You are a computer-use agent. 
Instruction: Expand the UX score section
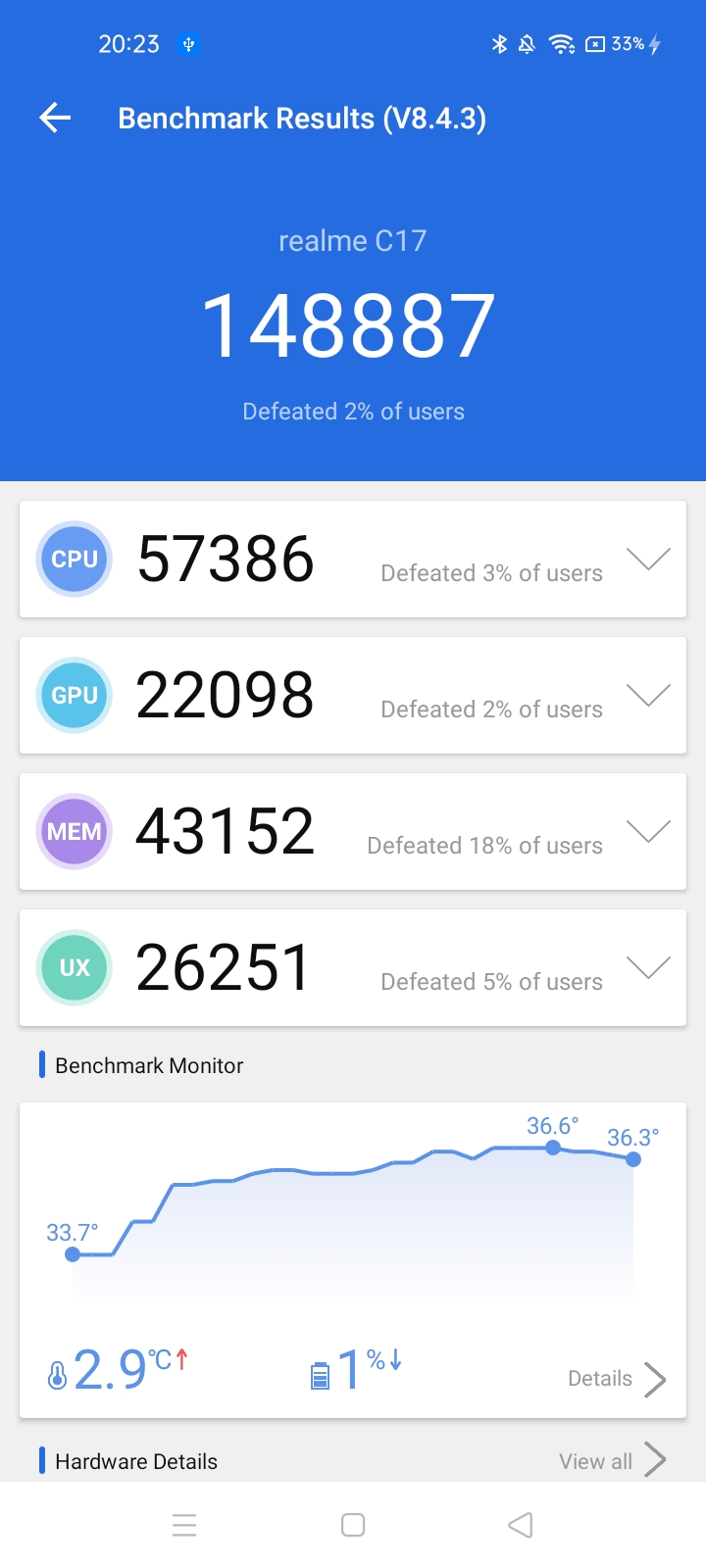(648, 967)
